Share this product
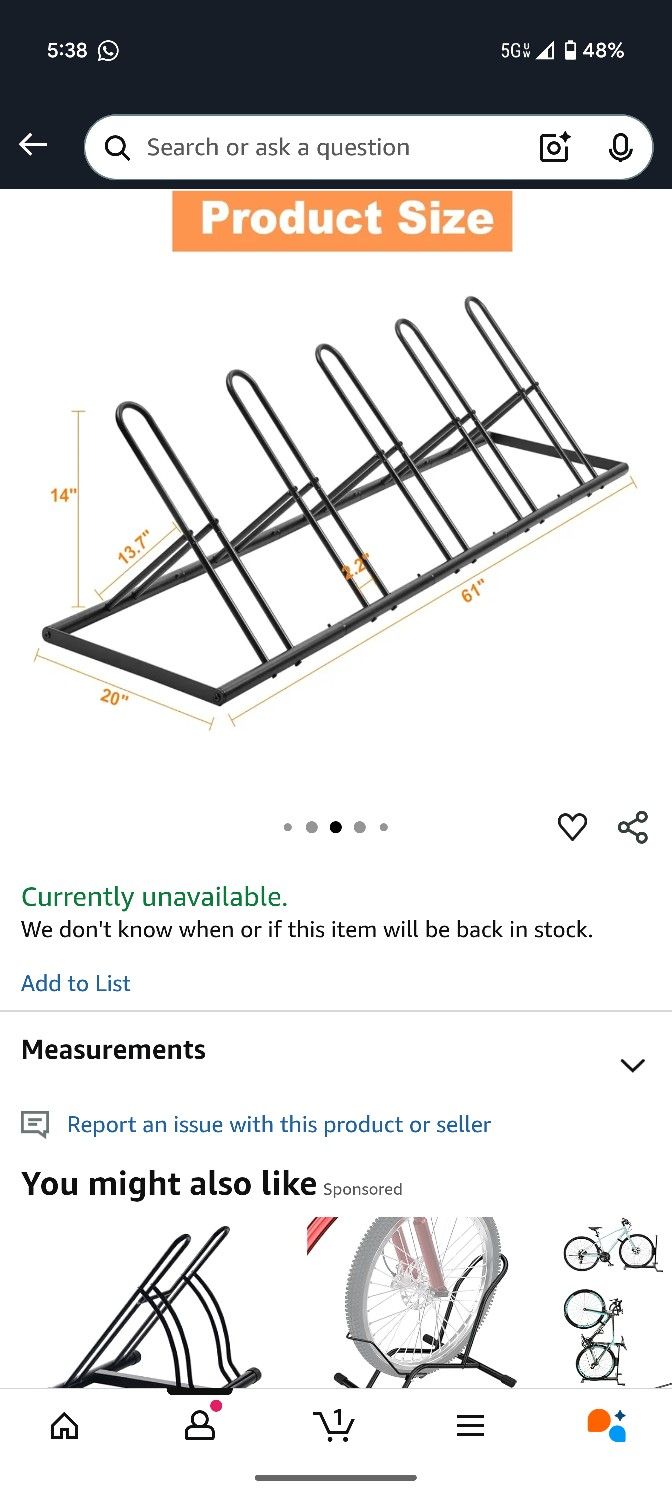The width and height of the screenshot is (672, 1496). coord(632,827)
